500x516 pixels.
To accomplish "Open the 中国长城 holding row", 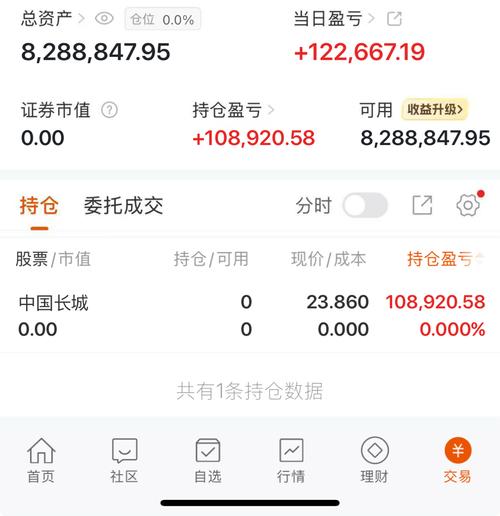I will pyautogui.click(x=250, y=316).
